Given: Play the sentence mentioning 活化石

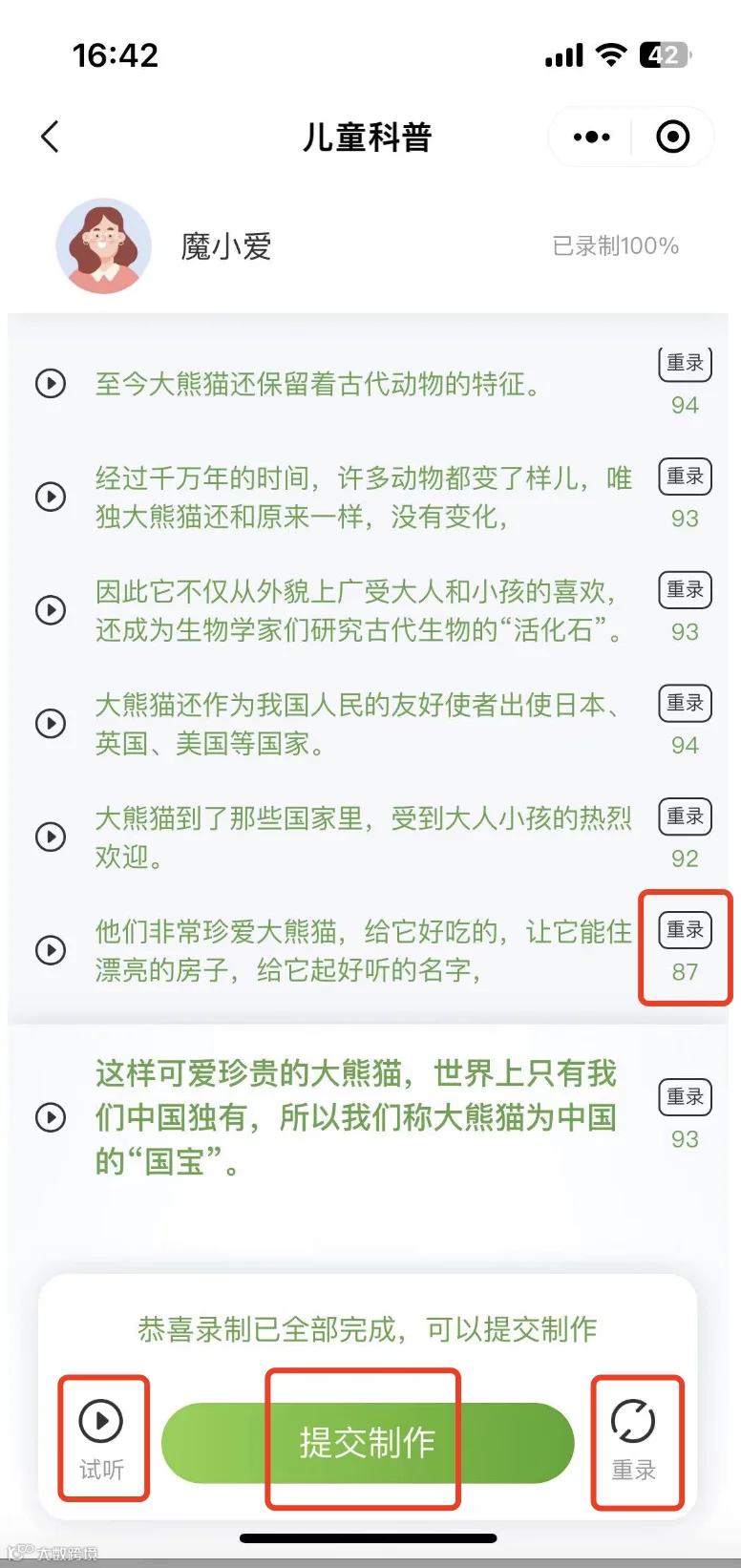Looking at the screenshot, I should pyautogui.click(x=50, y=610).
